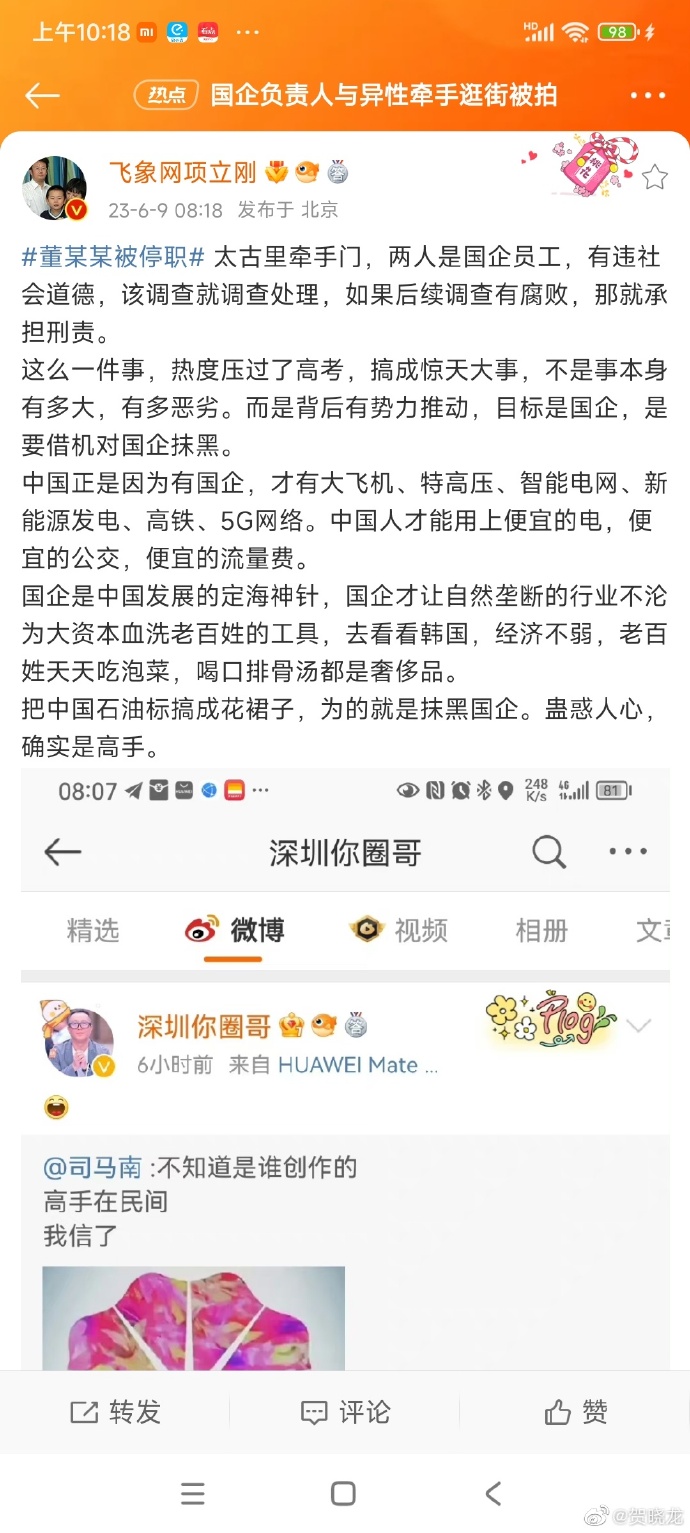Open recent apps from the navigation bar
The width and height of the screenshot is (690, 1533).
pyautogui.click(x=193, y=1494)
